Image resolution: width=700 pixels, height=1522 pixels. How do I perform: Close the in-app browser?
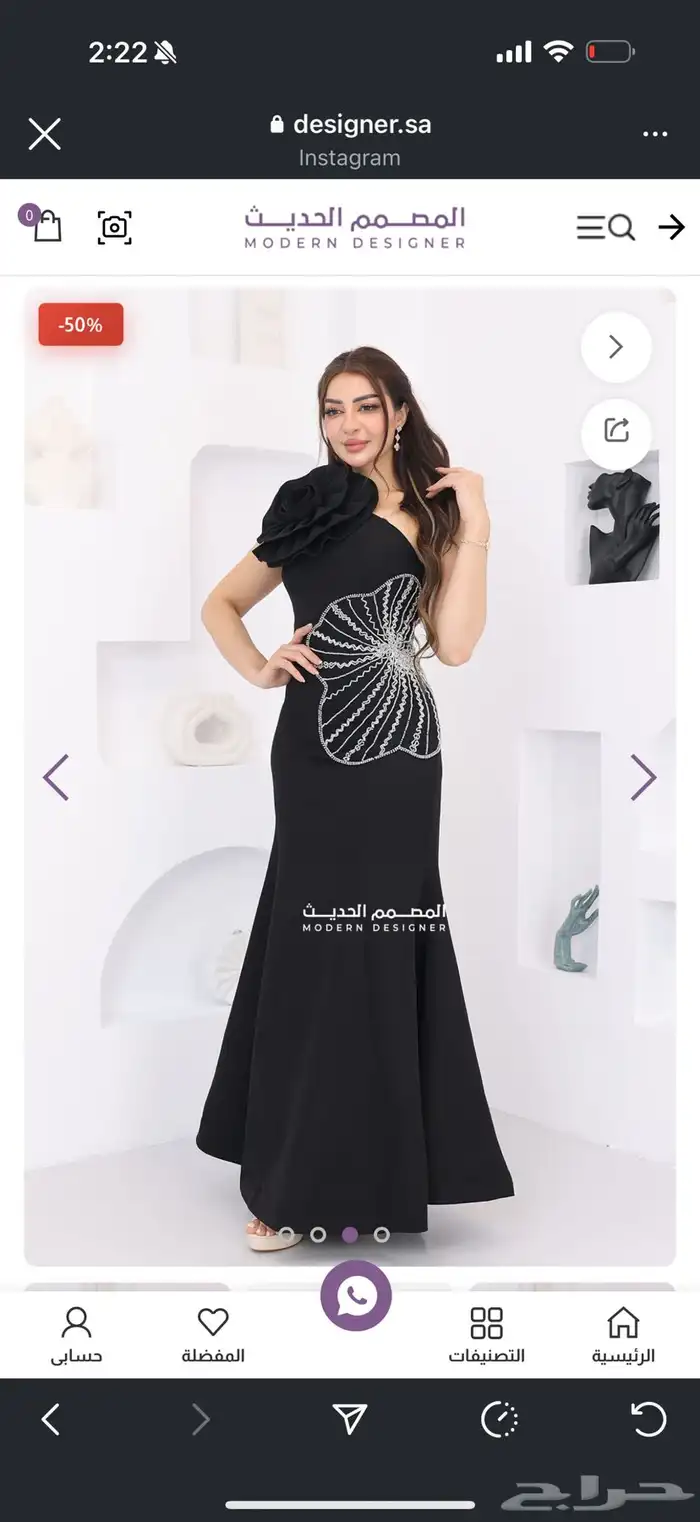click(x=44, y=134)
